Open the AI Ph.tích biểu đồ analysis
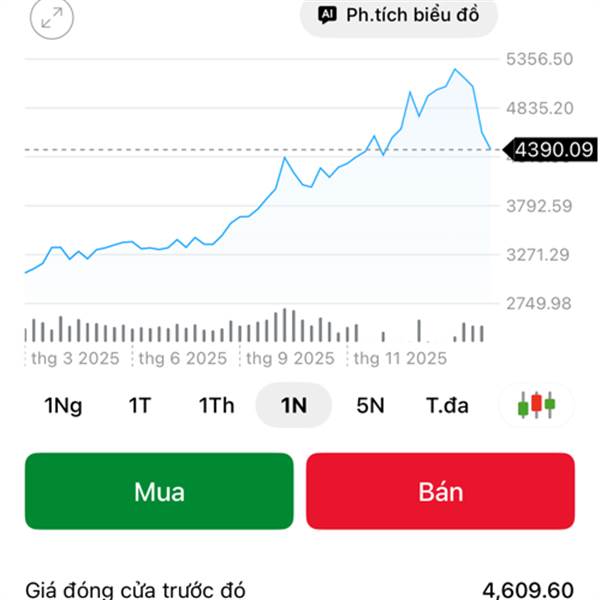The width and height of the screenshot is (600, 600). pyautogui.click(x=399, y=15)
